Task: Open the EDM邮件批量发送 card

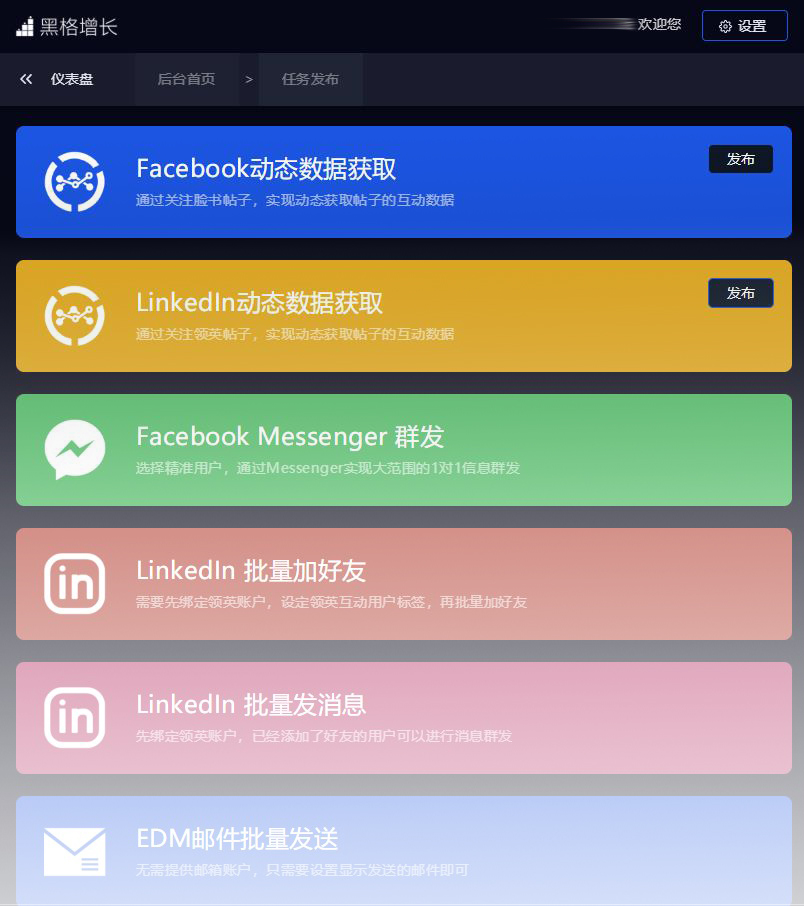Action: (x=403, y=850)
